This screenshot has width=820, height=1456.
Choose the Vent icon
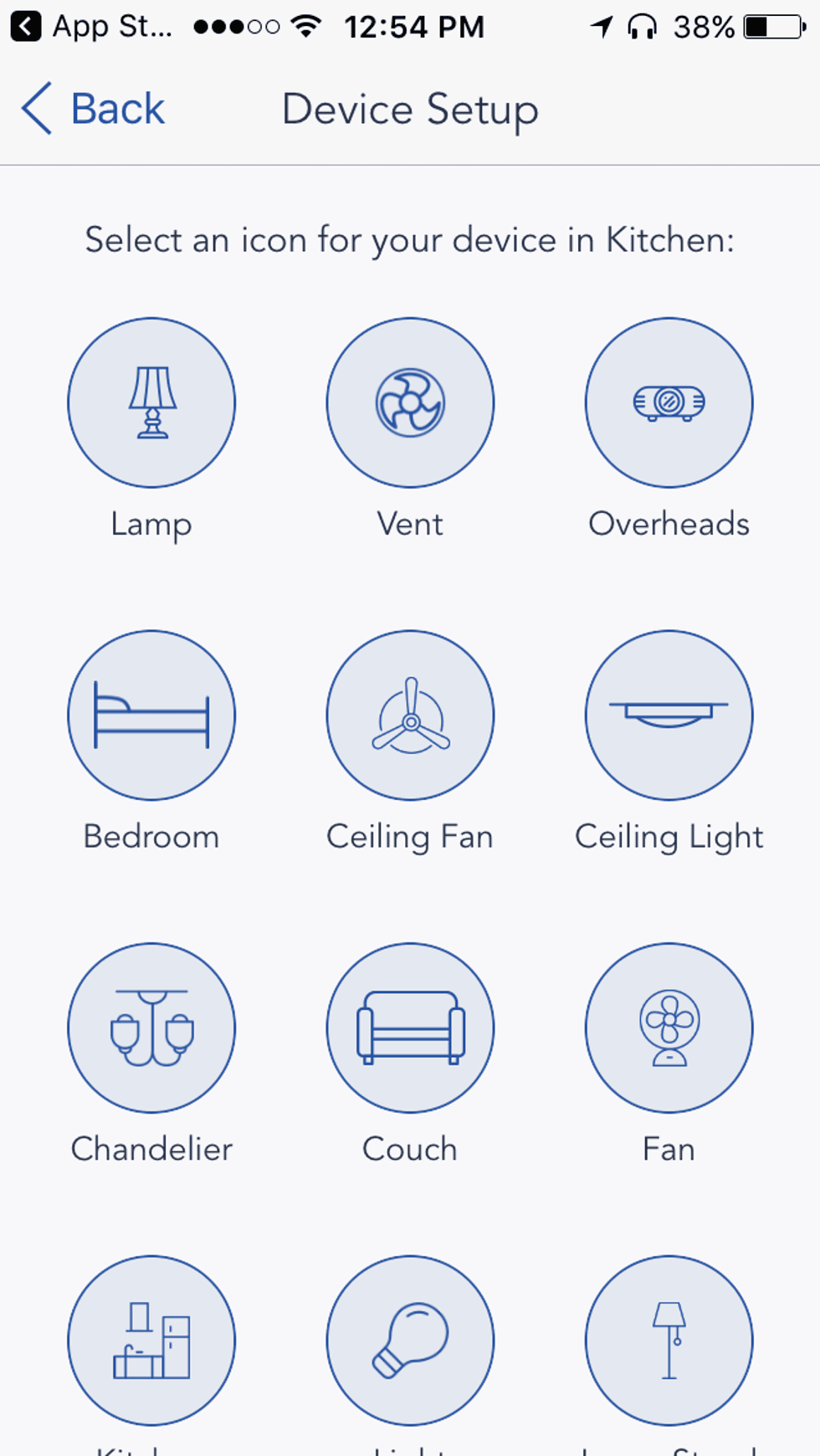[410, 402]
